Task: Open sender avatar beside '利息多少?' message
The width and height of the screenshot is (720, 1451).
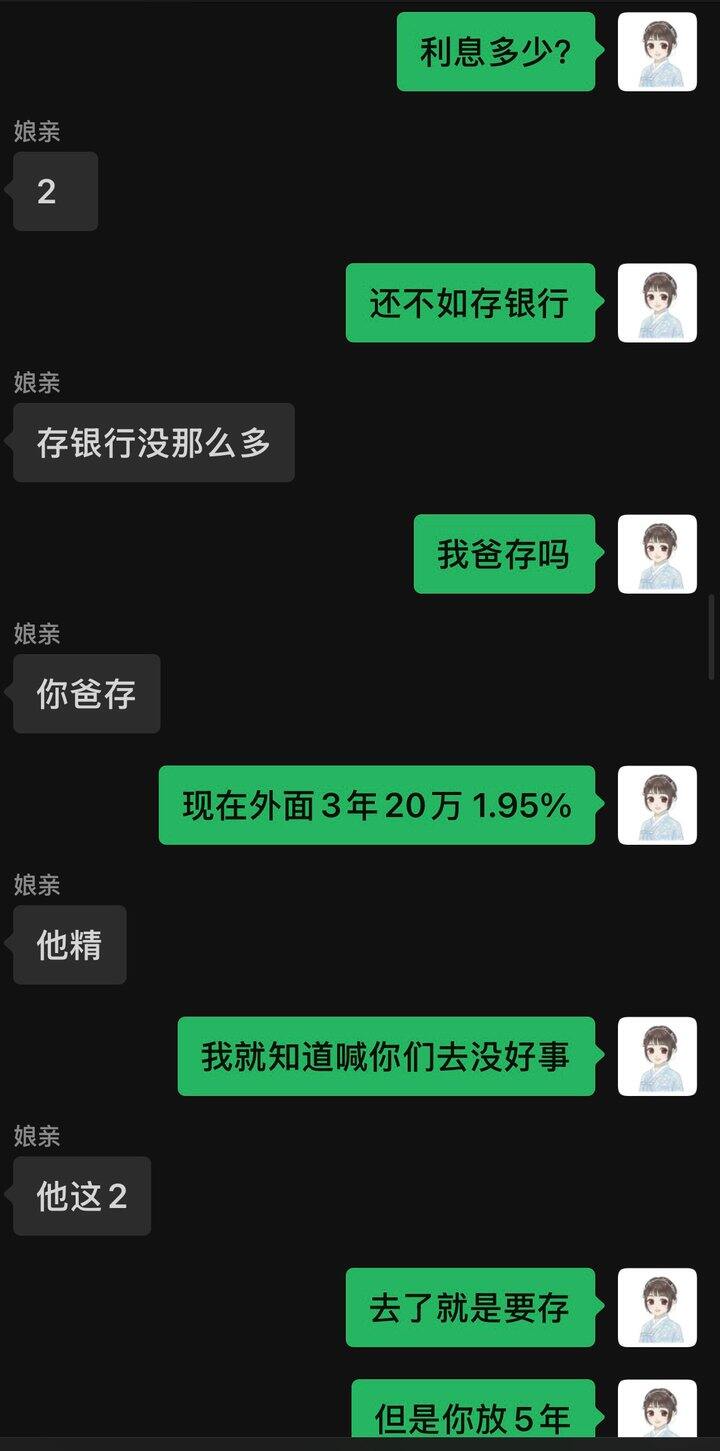Action: tap(657, 52)
